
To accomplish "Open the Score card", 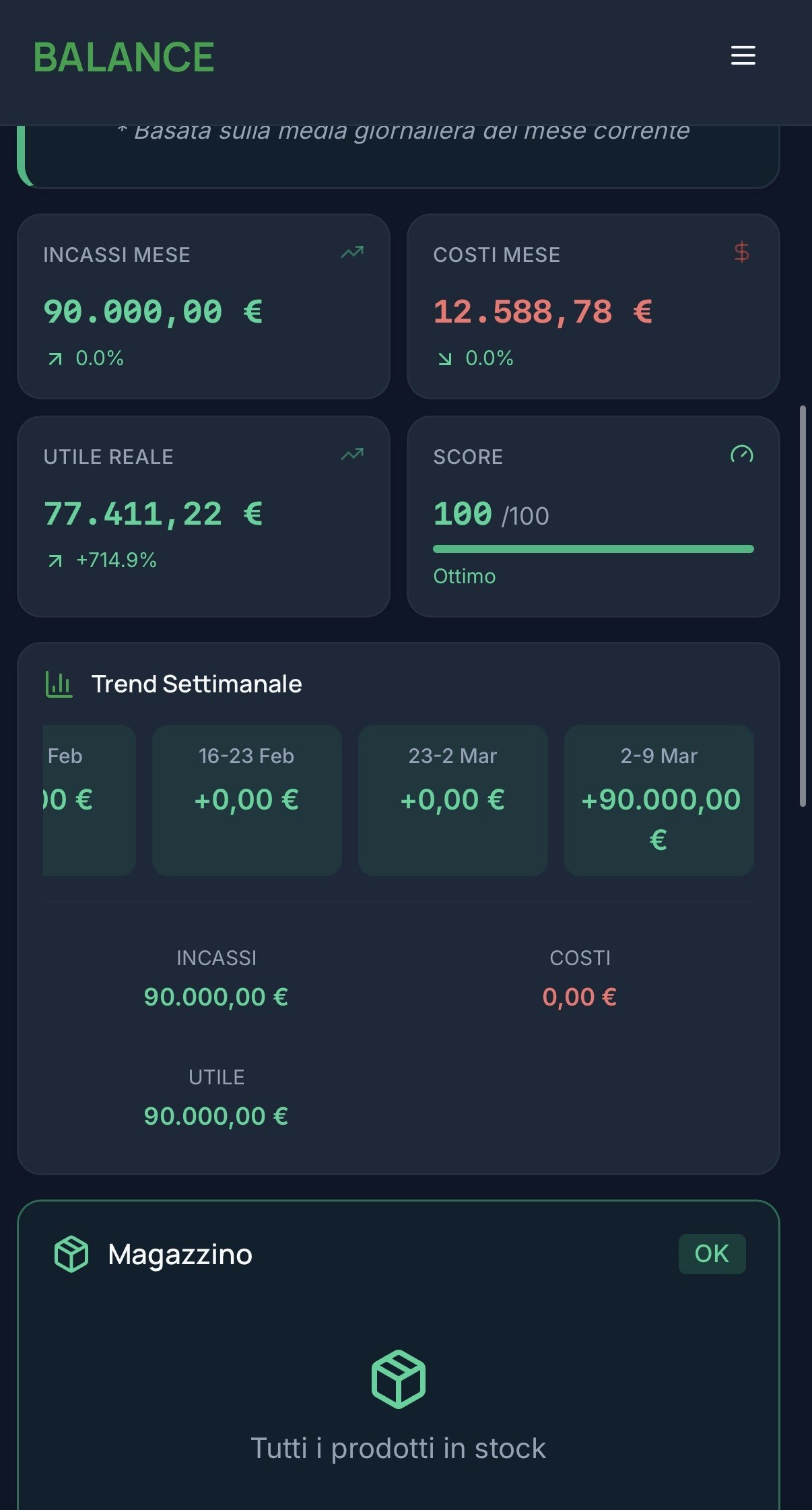I will click(x=593, y=516).
